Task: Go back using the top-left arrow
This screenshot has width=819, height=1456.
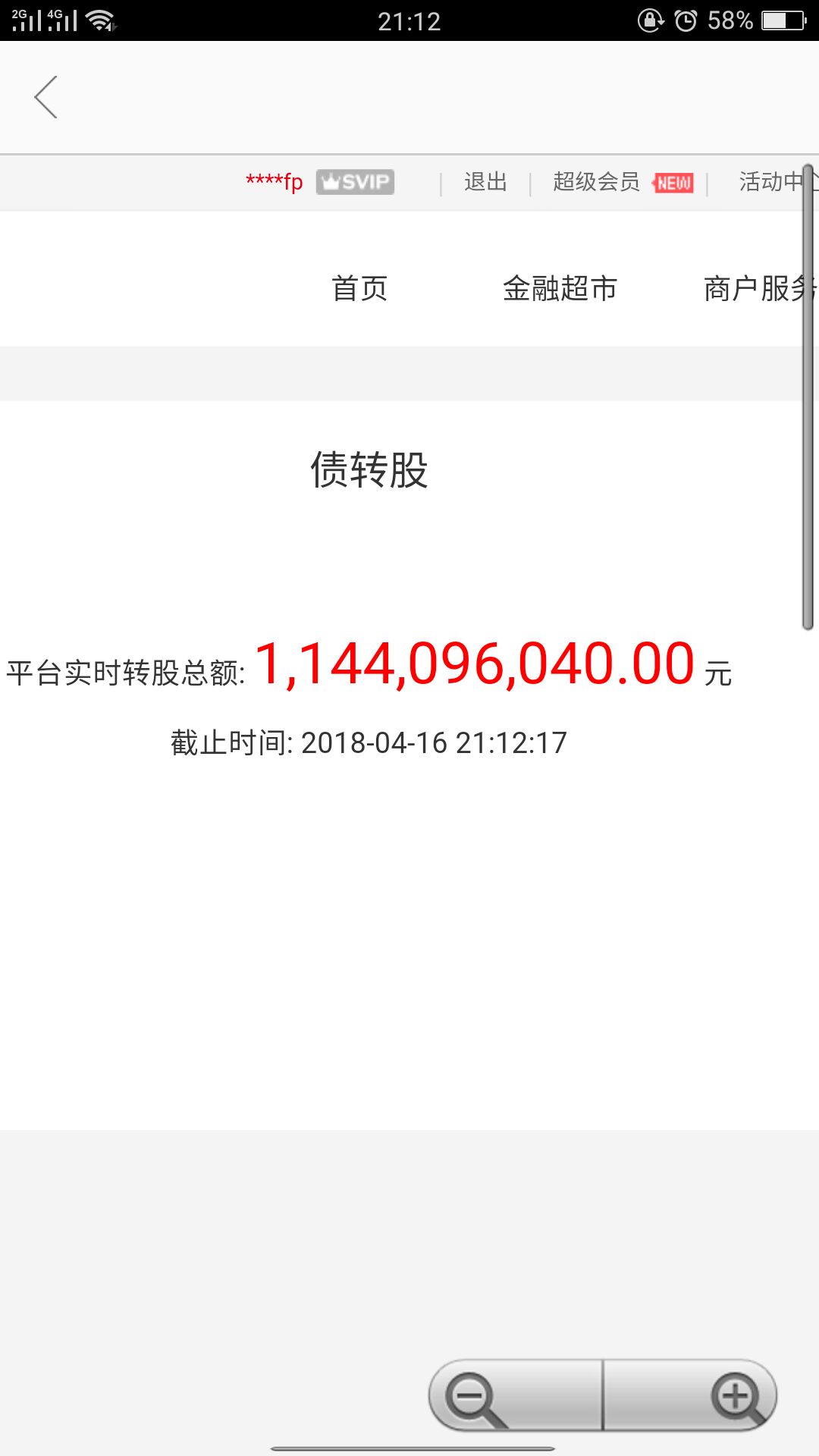Action: click(46, 97)
